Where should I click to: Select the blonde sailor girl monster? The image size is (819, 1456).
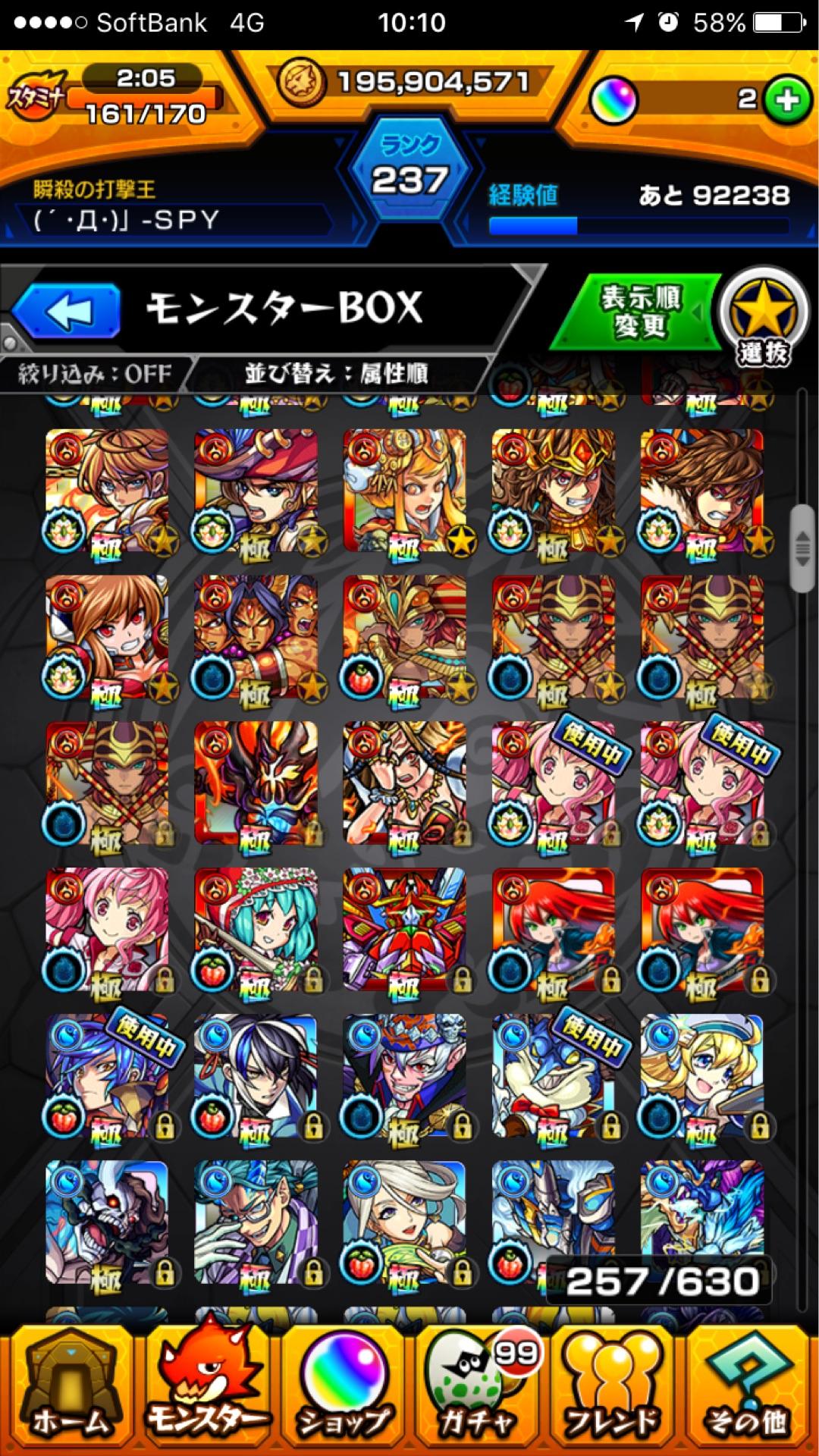pyautogui.click(x=701, y=1075)
